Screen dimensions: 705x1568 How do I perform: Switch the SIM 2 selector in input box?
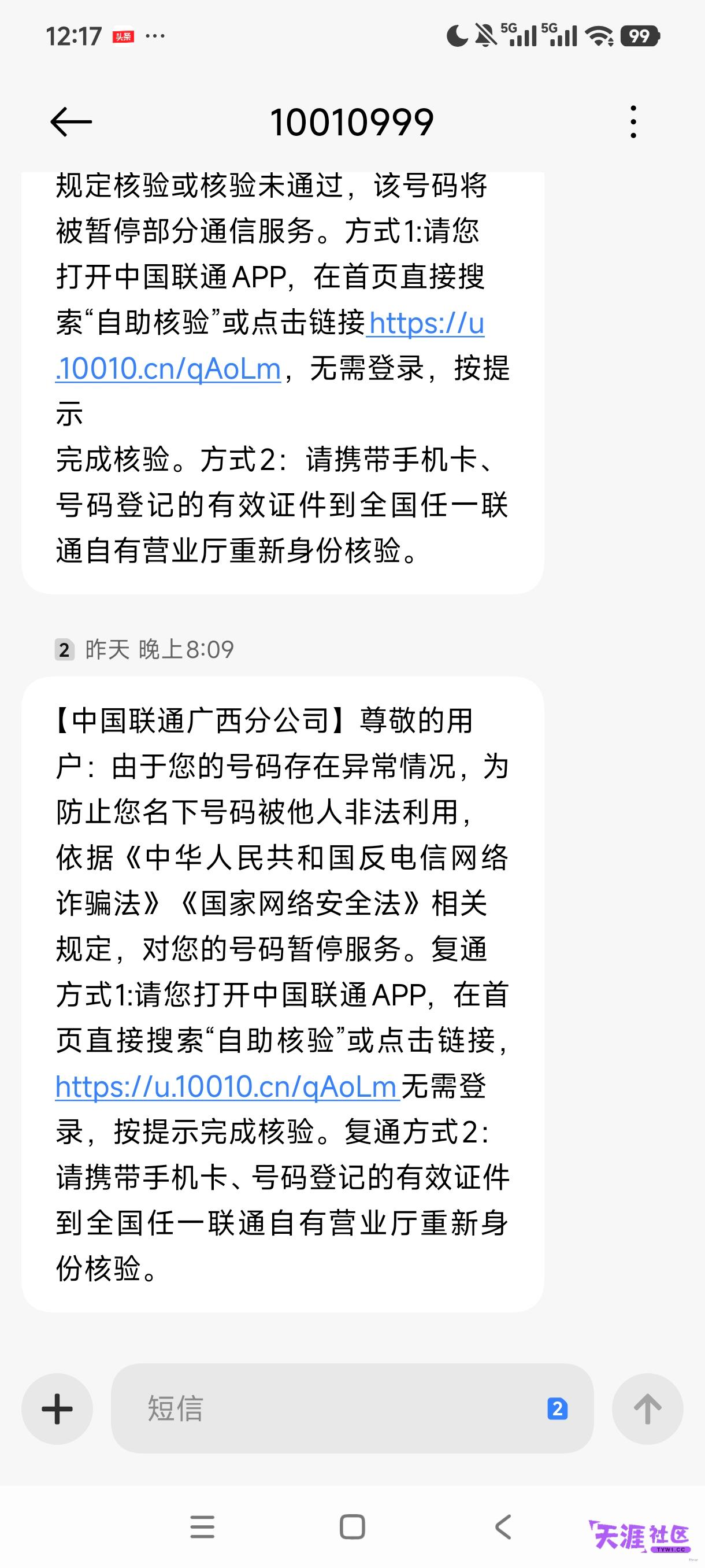557,1408
